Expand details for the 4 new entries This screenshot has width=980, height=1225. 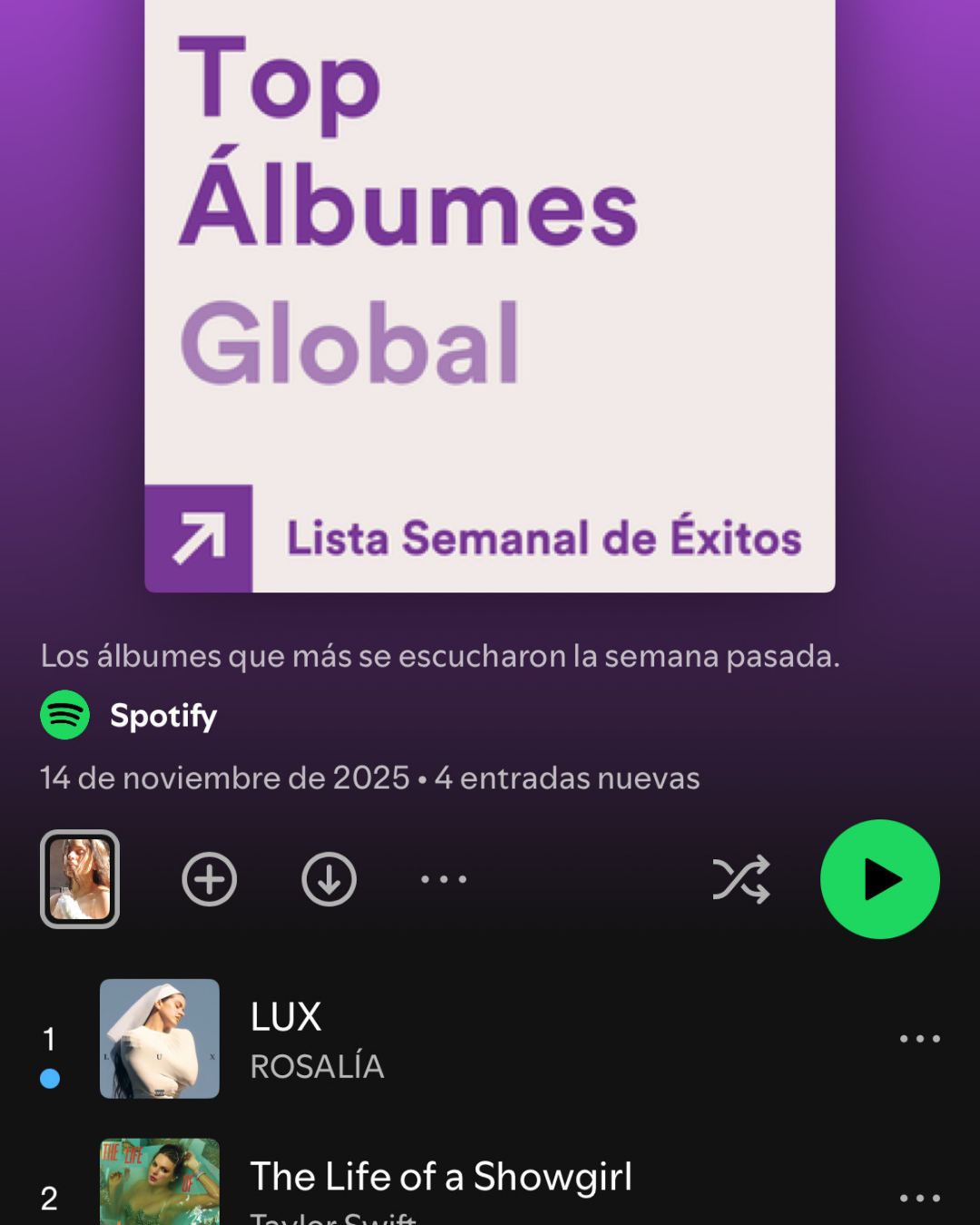[565, 778]
